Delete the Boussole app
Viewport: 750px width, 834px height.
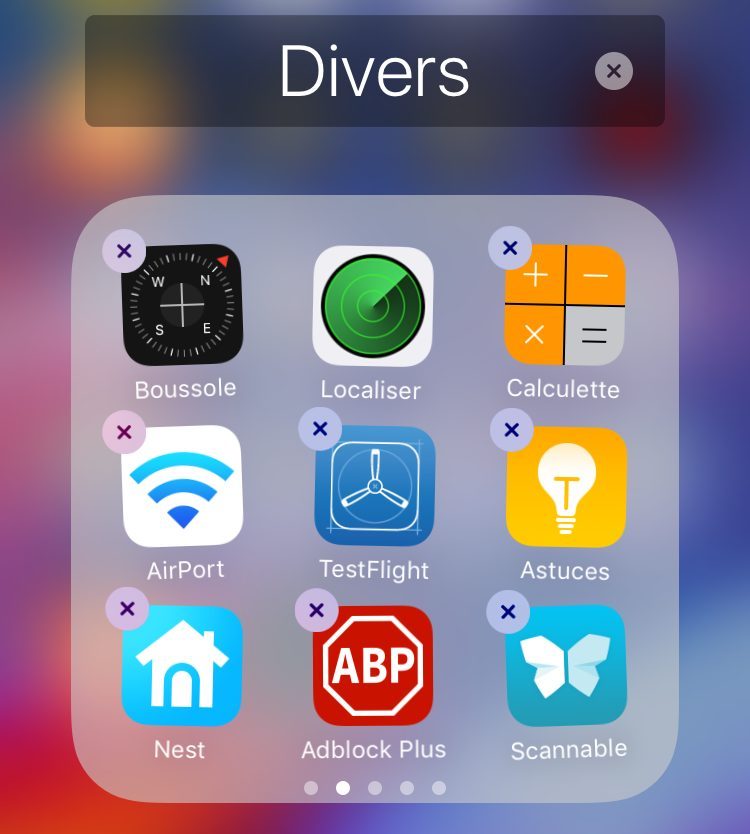point(124,251)
